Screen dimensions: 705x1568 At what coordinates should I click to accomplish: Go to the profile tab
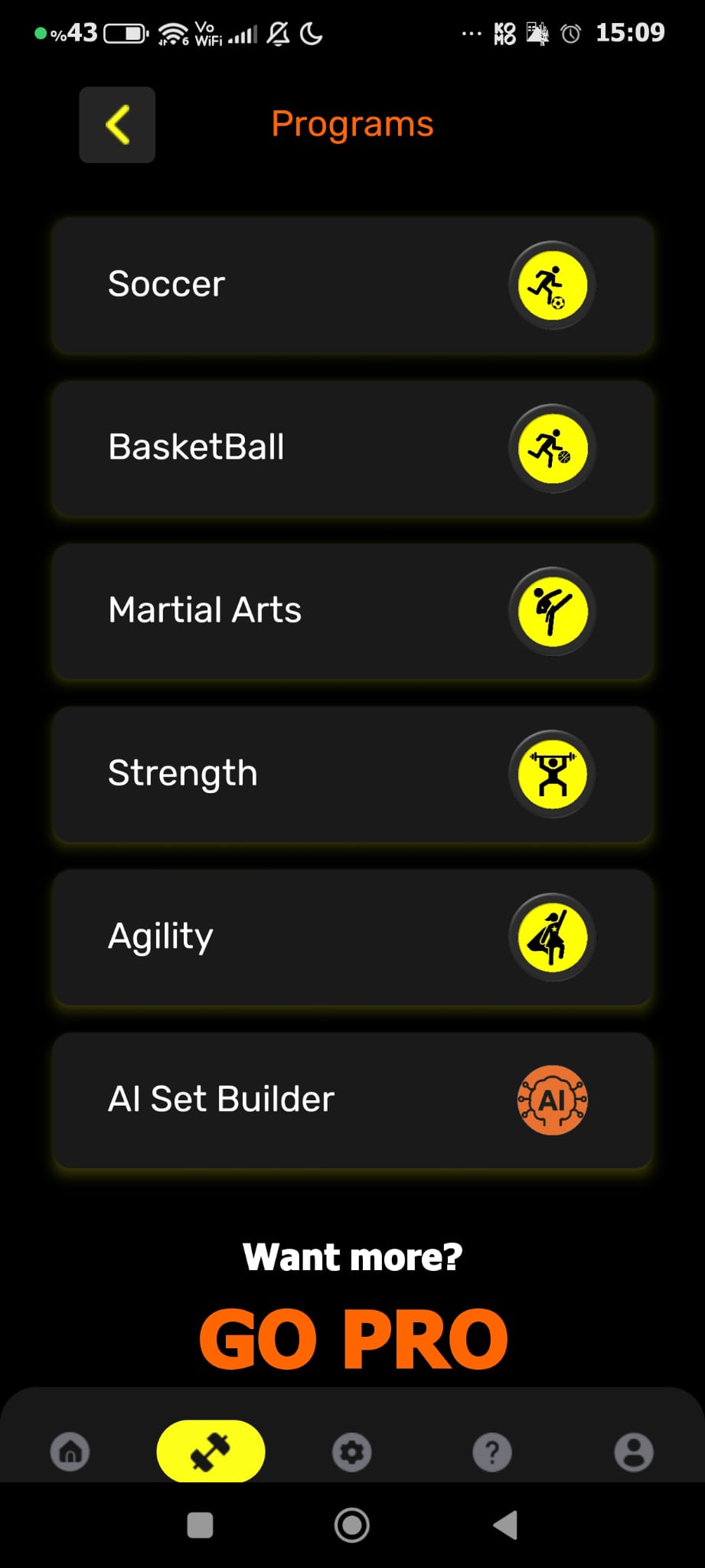[634, 1452]
